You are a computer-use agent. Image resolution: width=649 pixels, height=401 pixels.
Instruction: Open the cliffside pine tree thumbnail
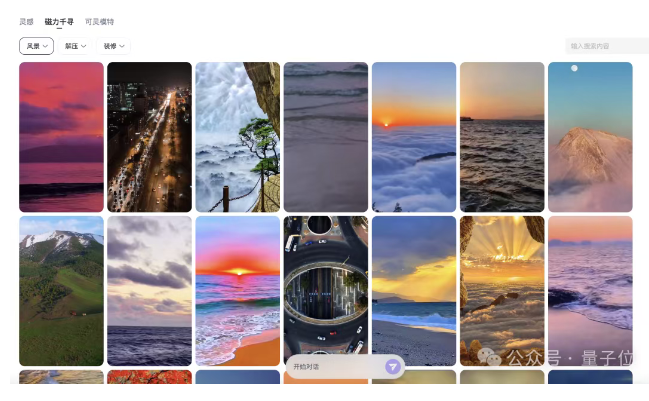237,136
